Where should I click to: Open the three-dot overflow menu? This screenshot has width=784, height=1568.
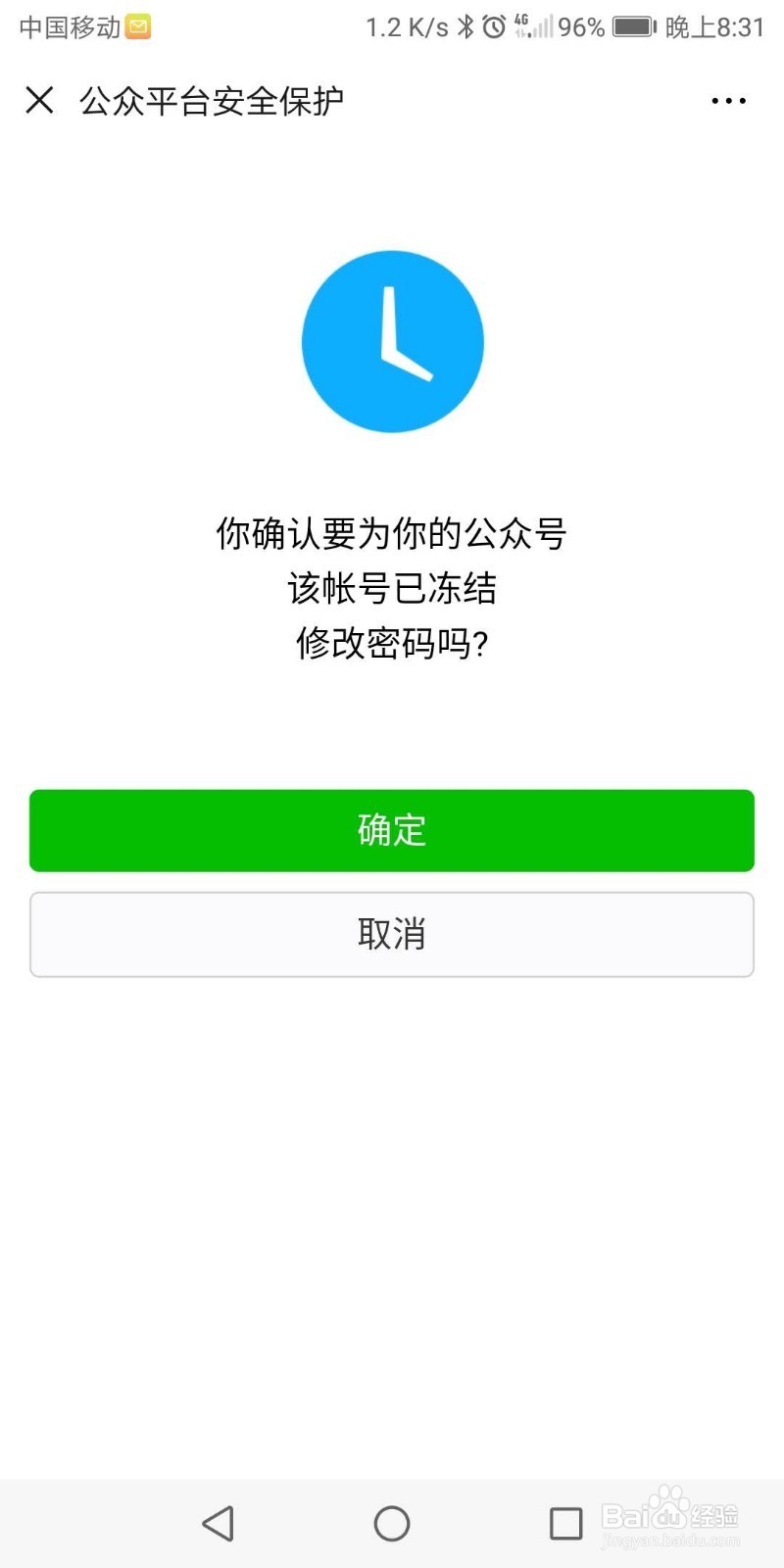[x=728, y=101]
